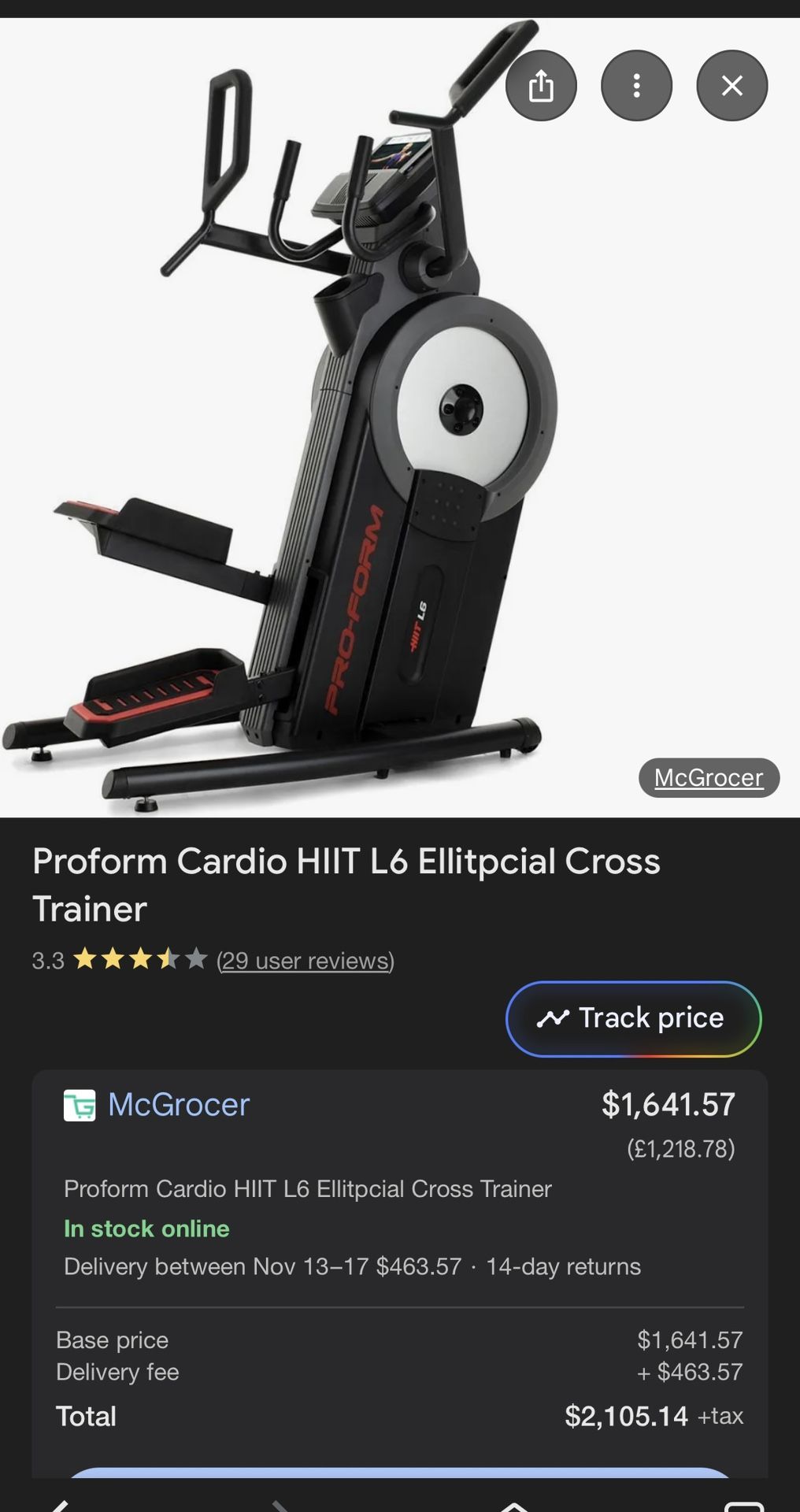Screen dimensions: 800x1512
Task: Open the three-dot options menu
Action: click(x=636, y=87)
